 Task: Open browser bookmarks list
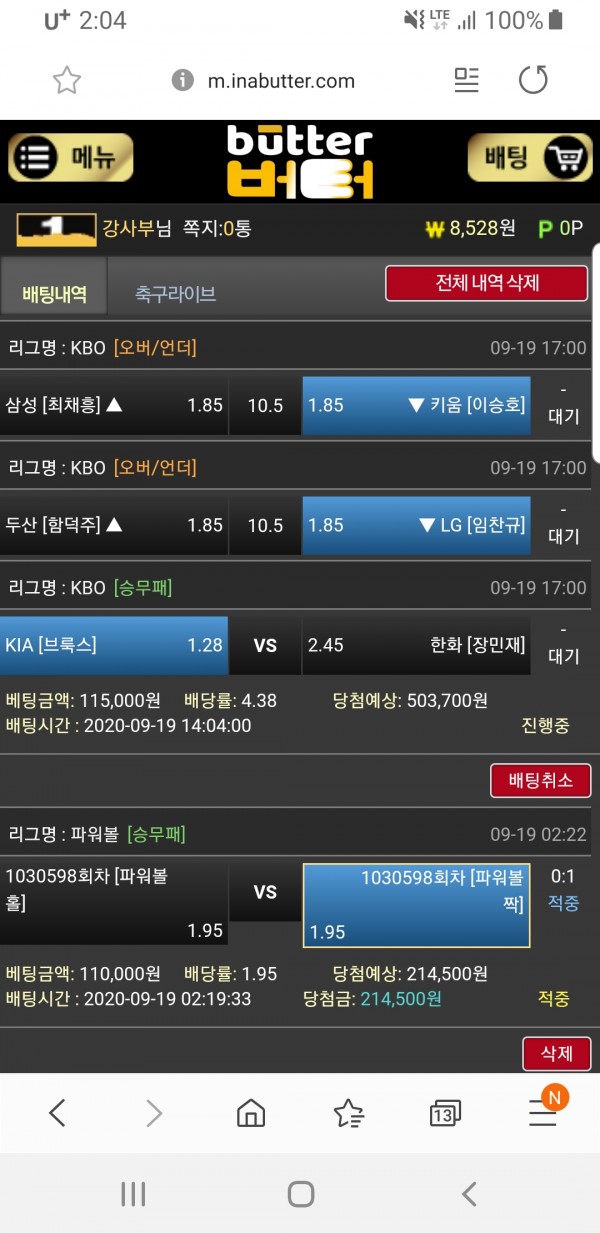coord(348,1112)
